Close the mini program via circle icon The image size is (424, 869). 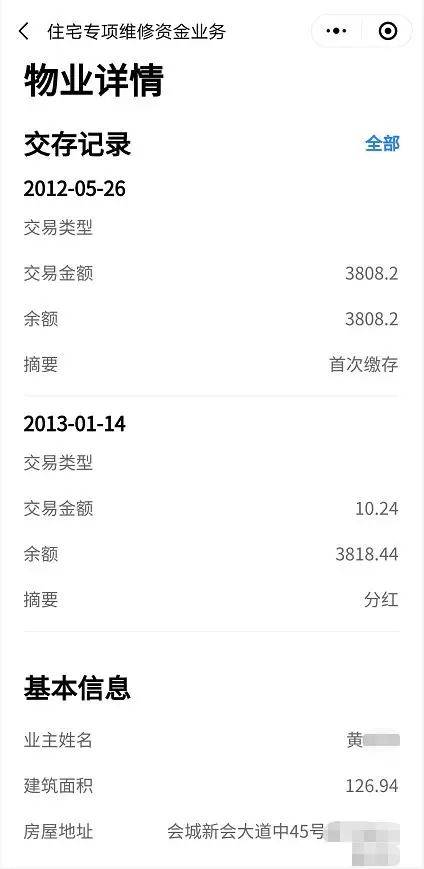point(388,31)
